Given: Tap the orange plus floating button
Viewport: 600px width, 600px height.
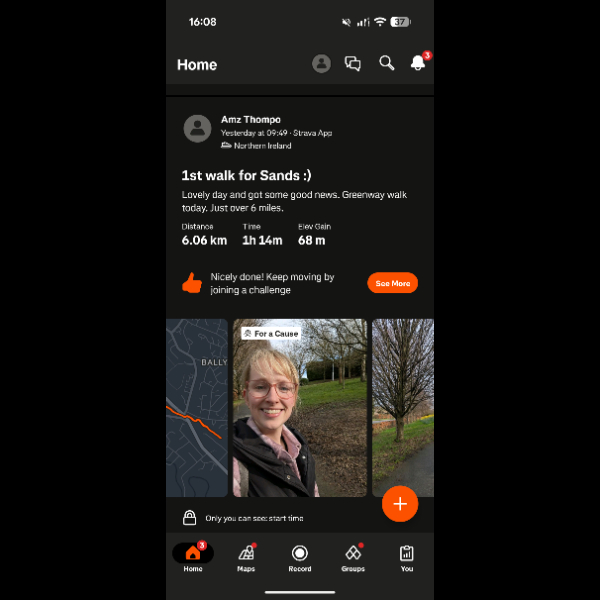Looking at the screenshot, I should (x=400, y=504).
